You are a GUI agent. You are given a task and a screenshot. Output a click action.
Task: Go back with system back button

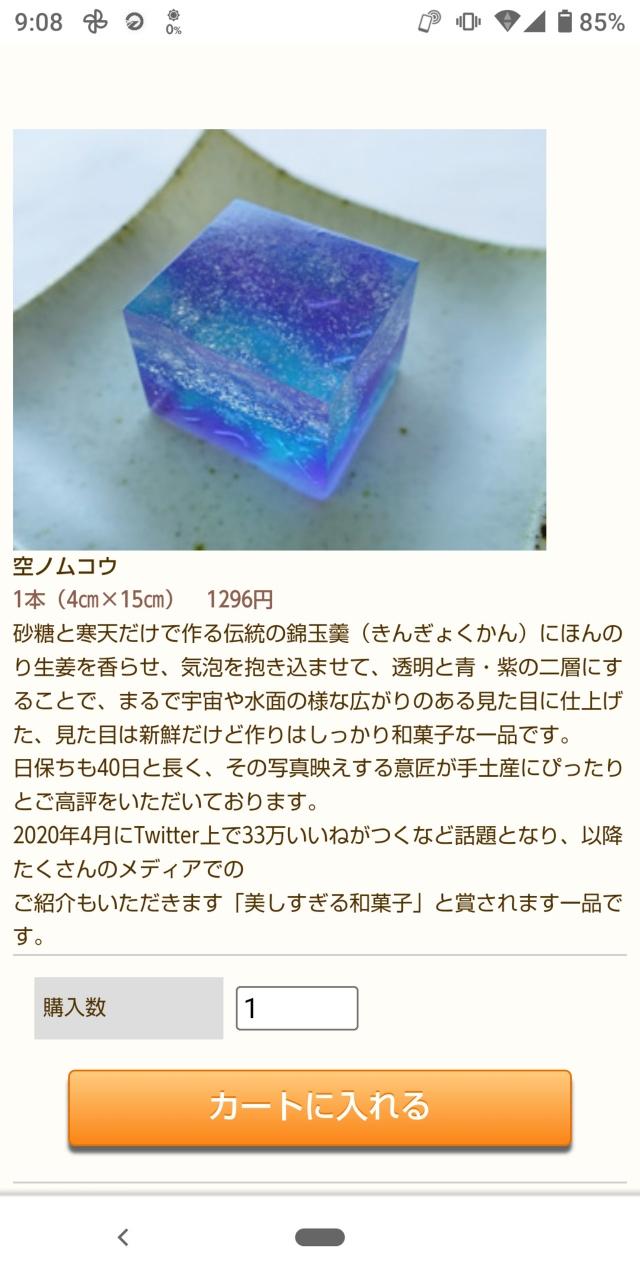click(x=123, y=1237)
